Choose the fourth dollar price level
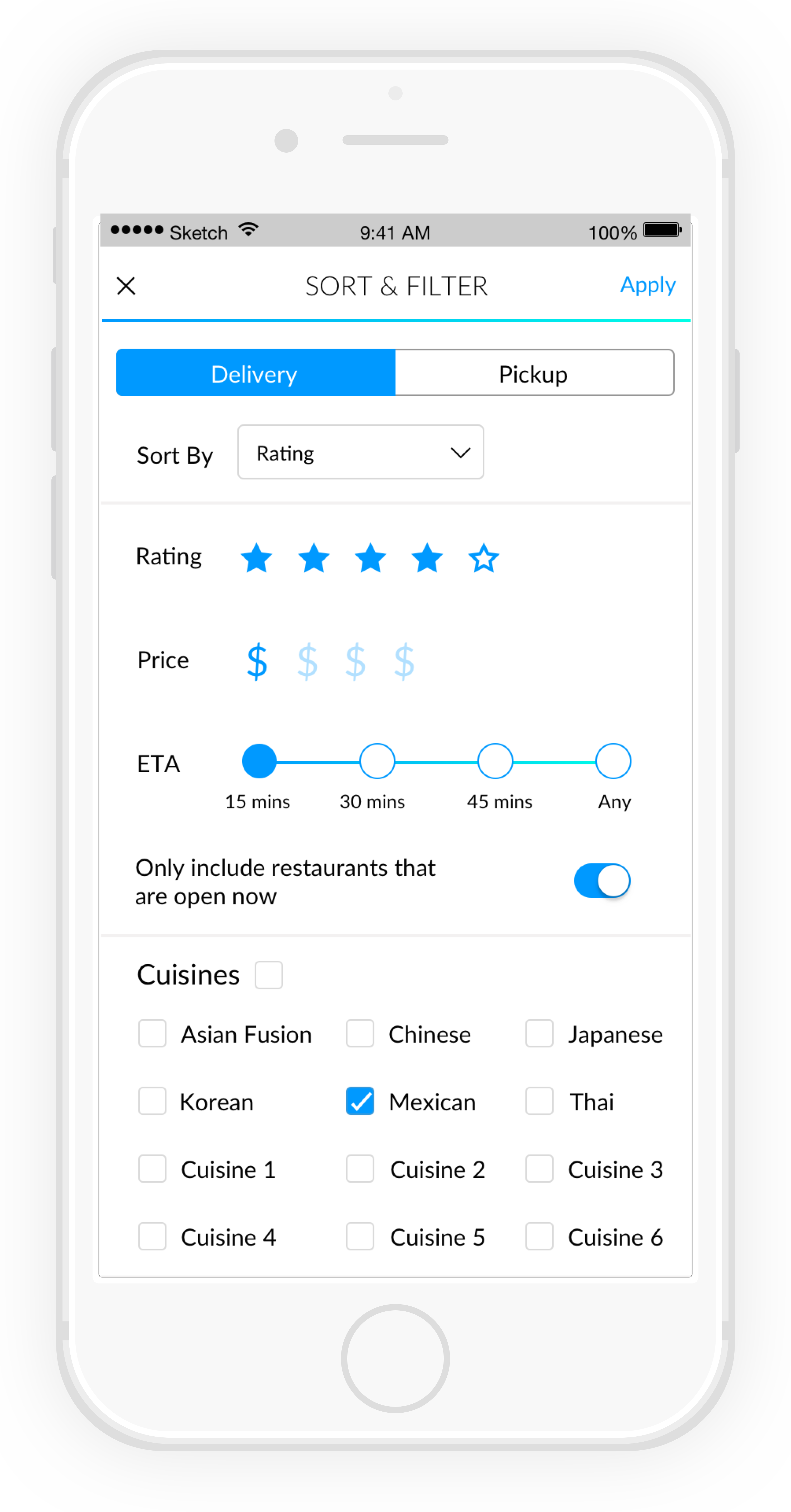This screenshot has height=1512, width=791. coord(404,662)
